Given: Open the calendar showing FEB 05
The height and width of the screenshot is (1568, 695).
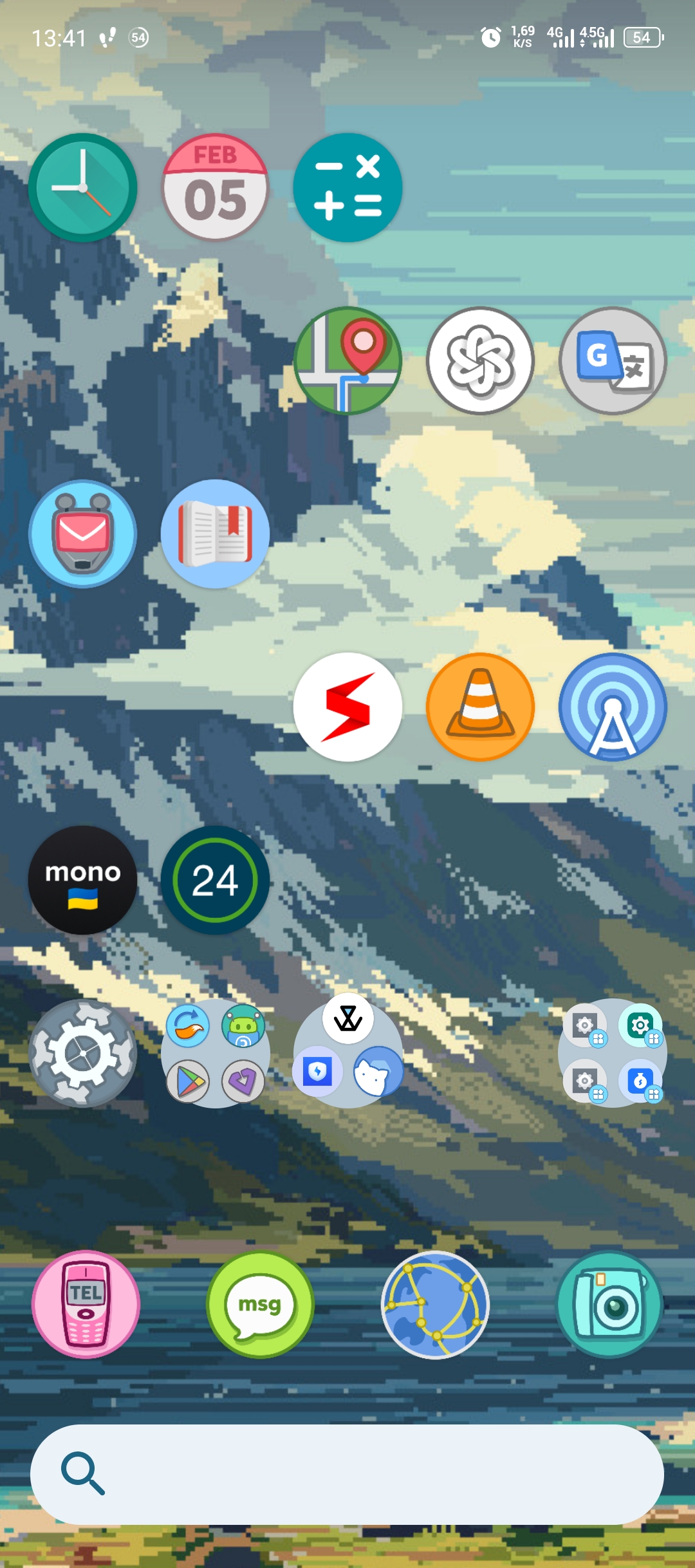Looking at the screenshot, I should tap(215, 187).
